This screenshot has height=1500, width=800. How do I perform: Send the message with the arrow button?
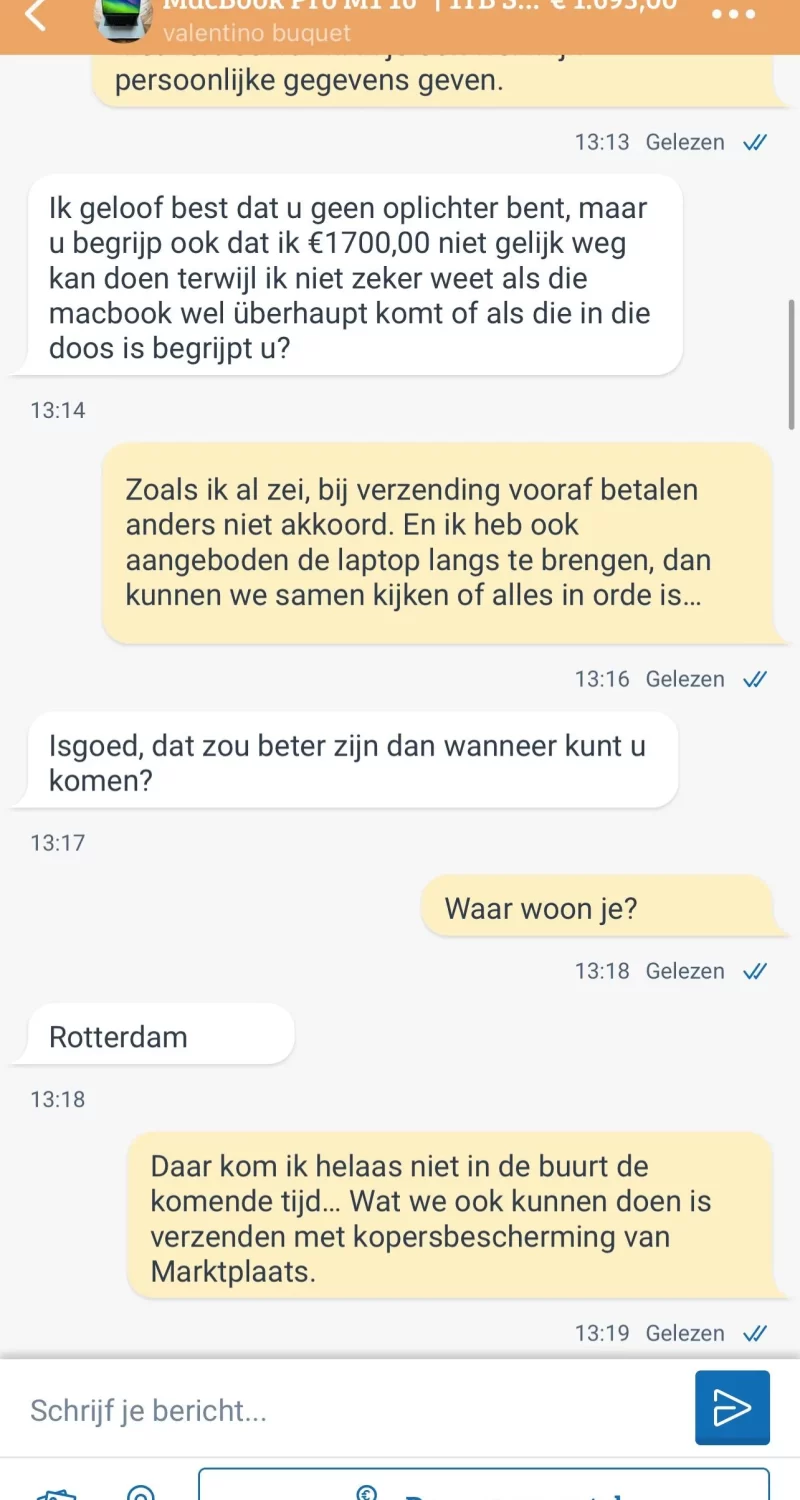point(732,1408)
